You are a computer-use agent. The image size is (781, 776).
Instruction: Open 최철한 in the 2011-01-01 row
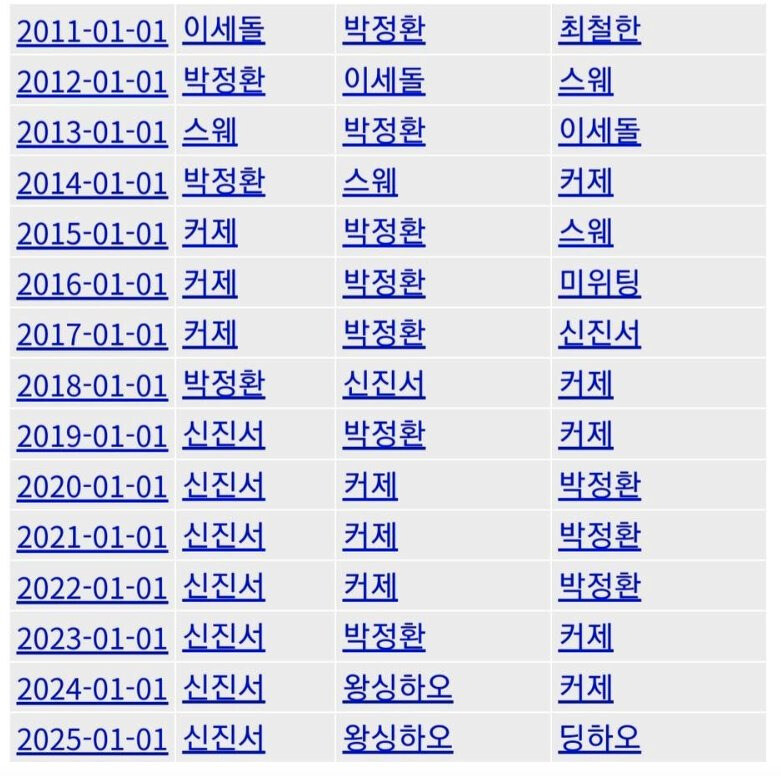point(599,30)
